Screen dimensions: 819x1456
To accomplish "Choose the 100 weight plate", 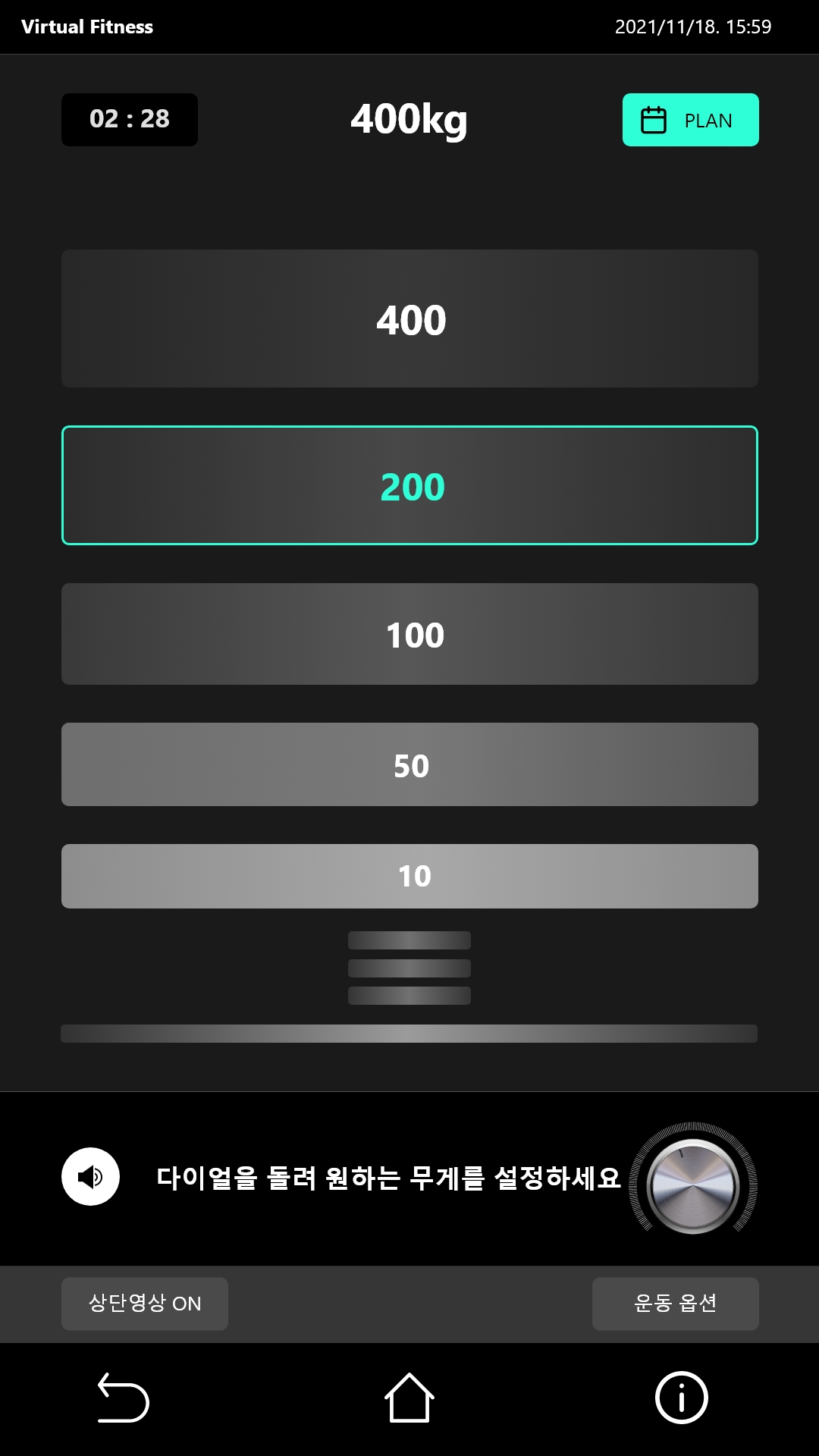I will click(x=409, y=634).
